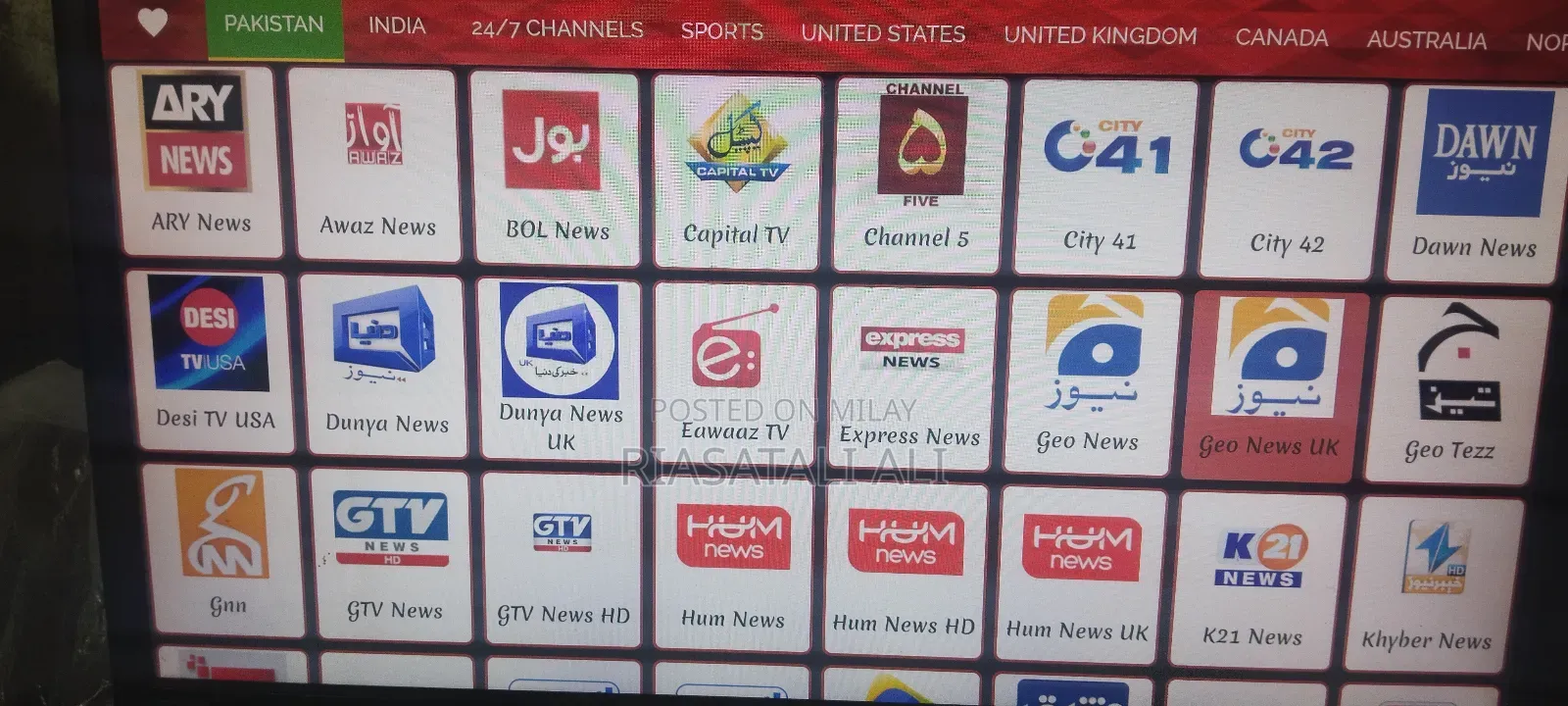Open the favorites heart icon
This screenshot has width=1568, height=706.
(152, 24)
